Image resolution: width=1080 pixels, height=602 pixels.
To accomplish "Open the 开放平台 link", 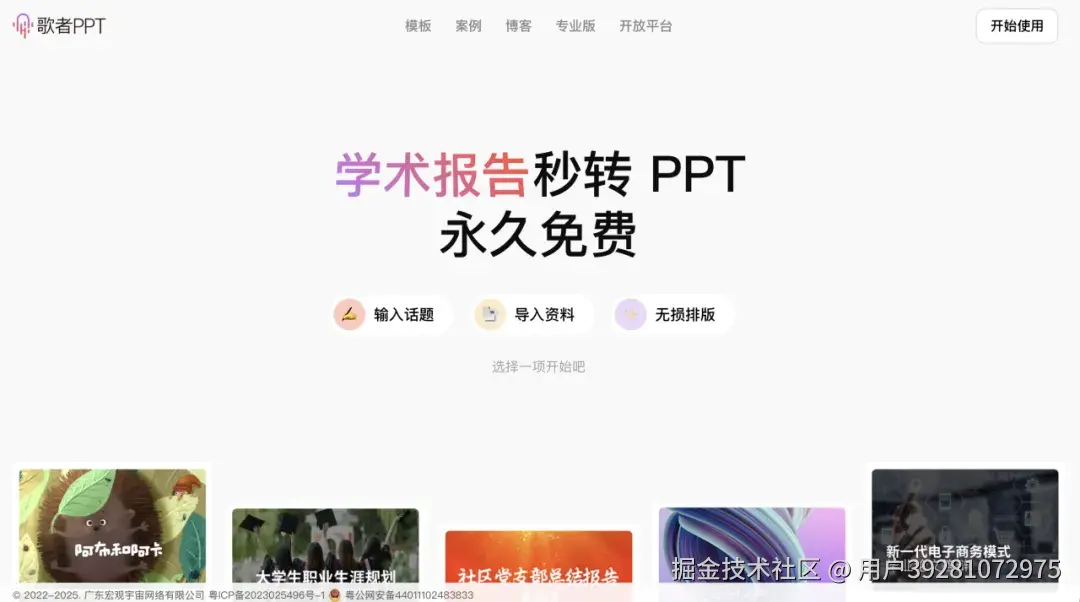I will (645, 26).
